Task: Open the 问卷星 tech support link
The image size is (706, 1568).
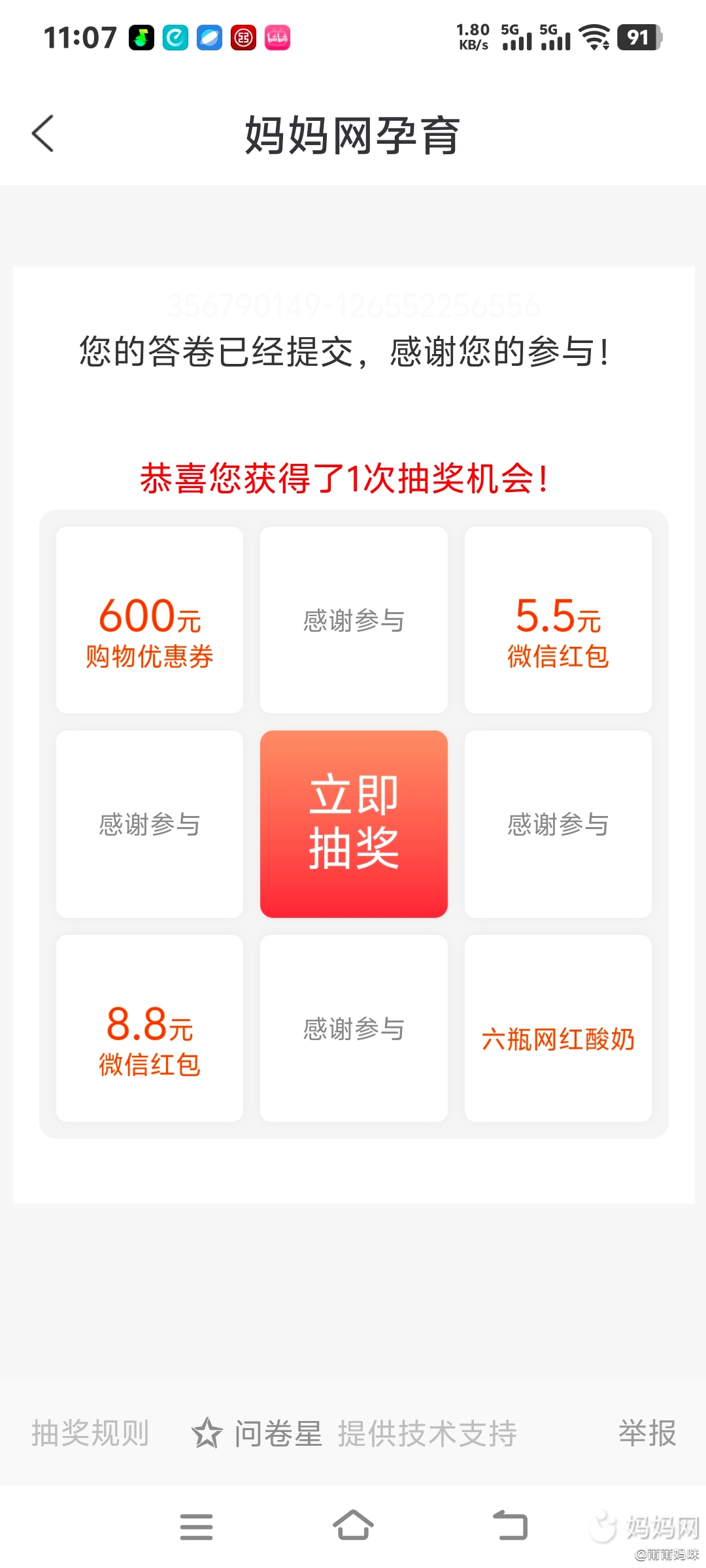Action: pyautogui.click(x=278, y=1433)
